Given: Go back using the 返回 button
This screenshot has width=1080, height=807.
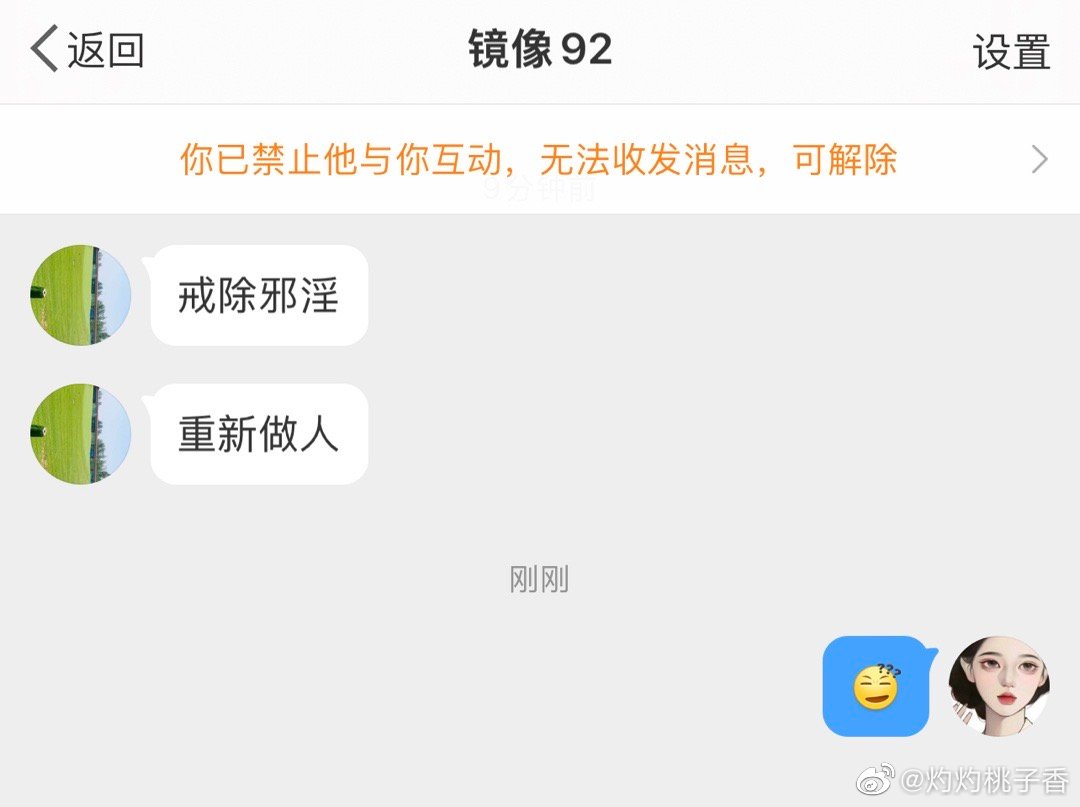Looking at the screenshot, I should 88,50.
